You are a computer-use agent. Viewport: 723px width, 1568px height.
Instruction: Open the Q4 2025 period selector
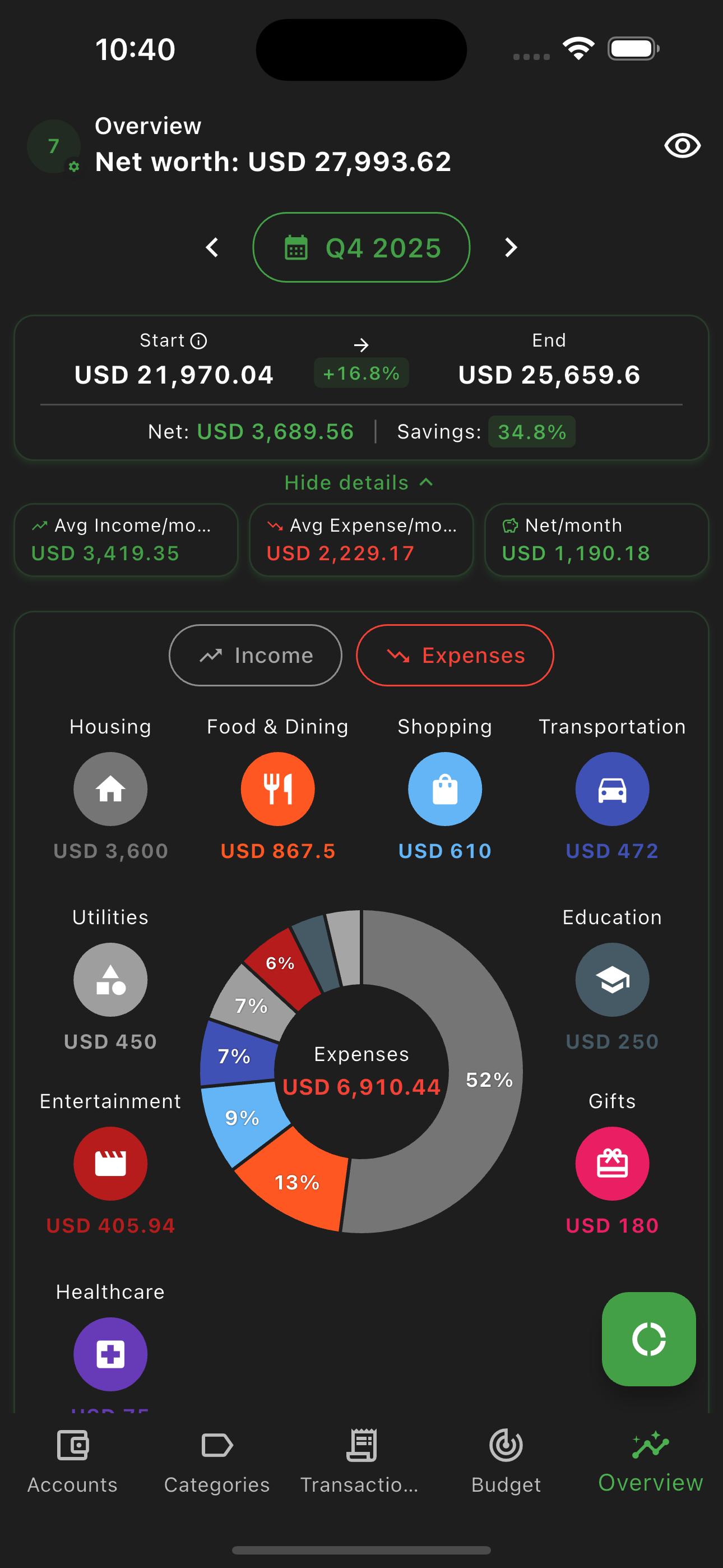click(361, 248)
